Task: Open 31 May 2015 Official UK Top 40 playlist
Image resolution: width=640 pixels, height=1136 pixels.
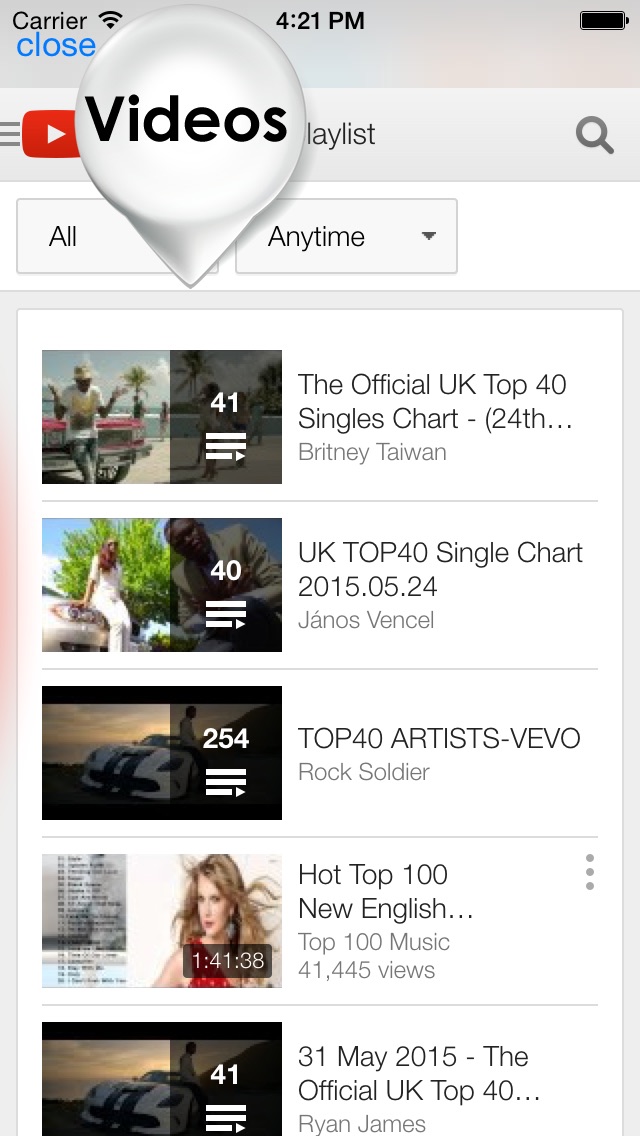Action: click(418, 1074)
